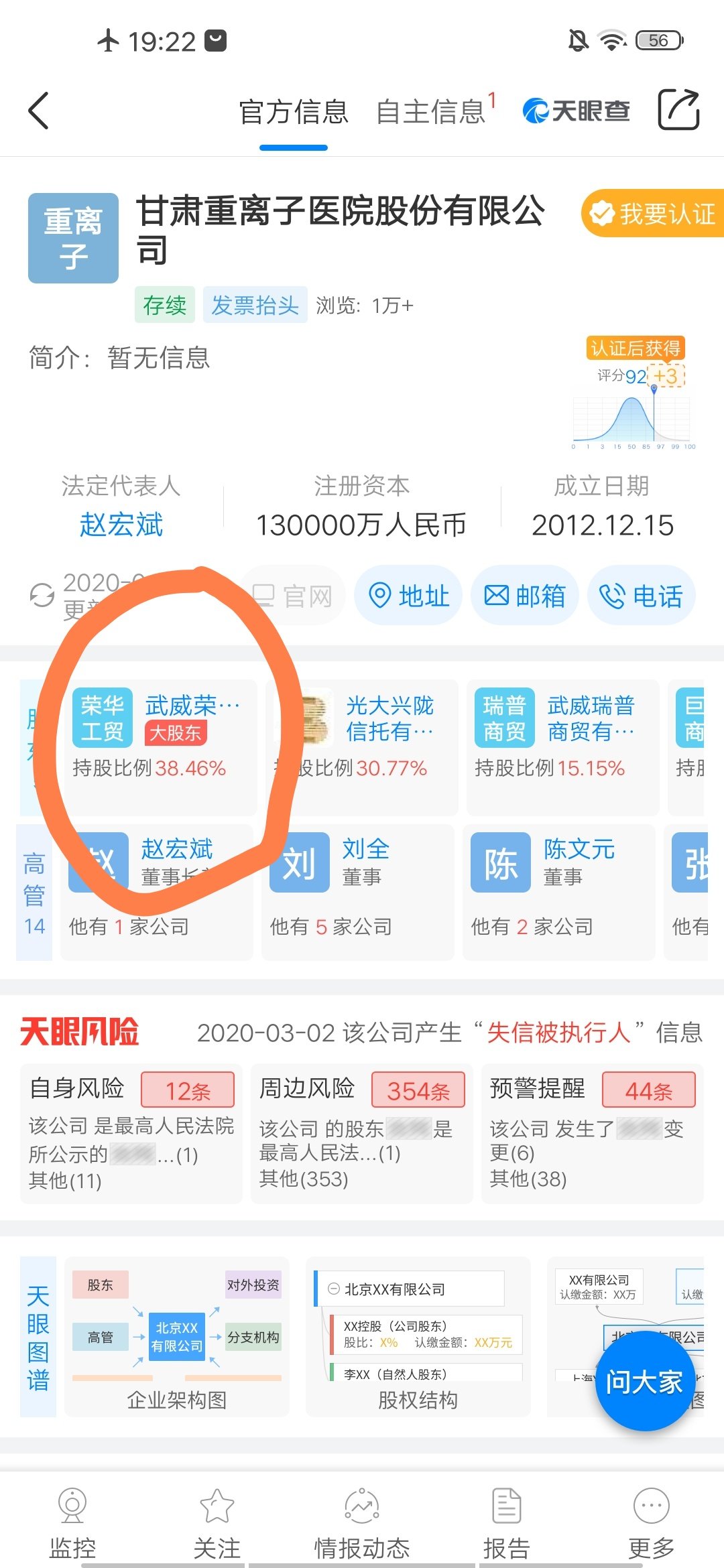Switch to the 自主信息 tab
Image resolution: width=724 pixels, height=1568 pixels.
pos(430,111)
